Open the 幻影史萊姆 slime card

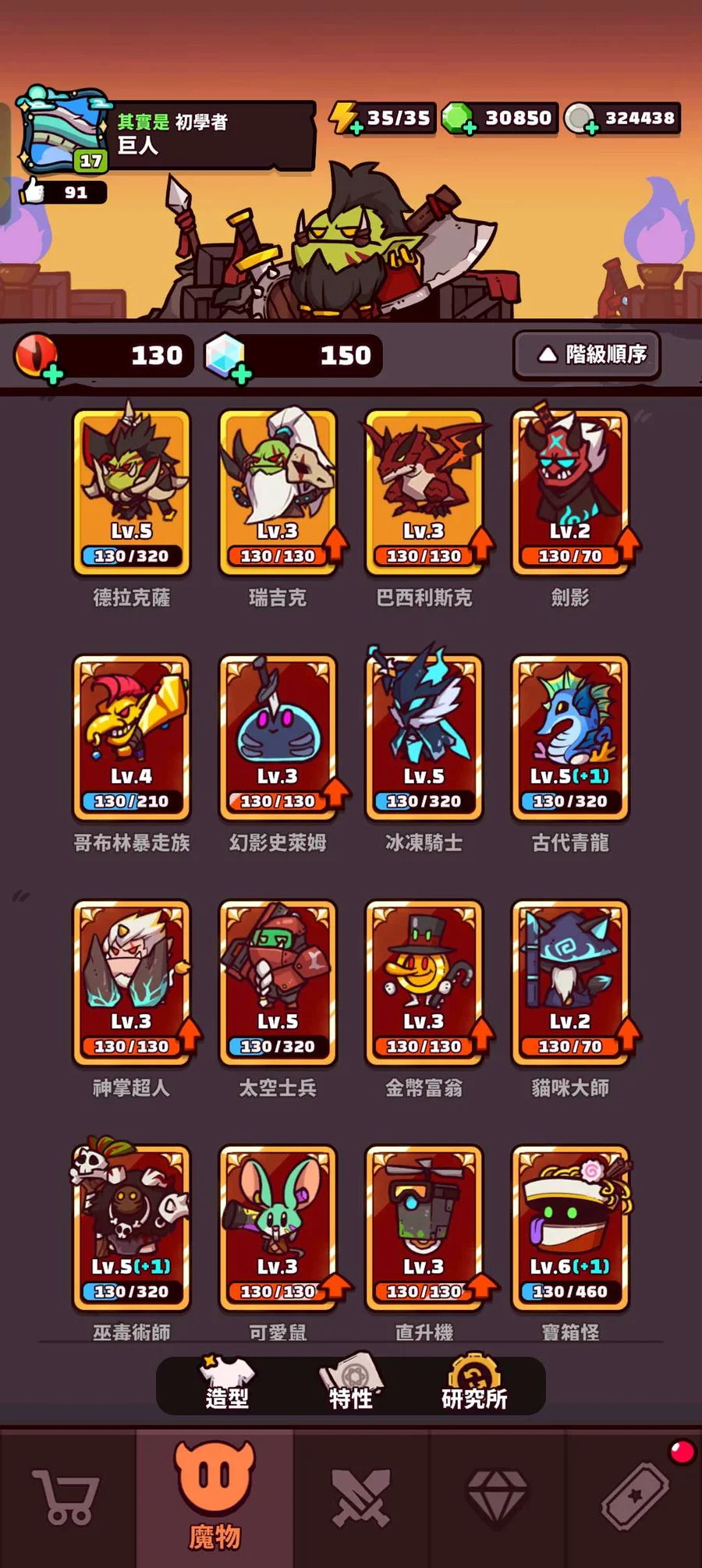[278, 738]
